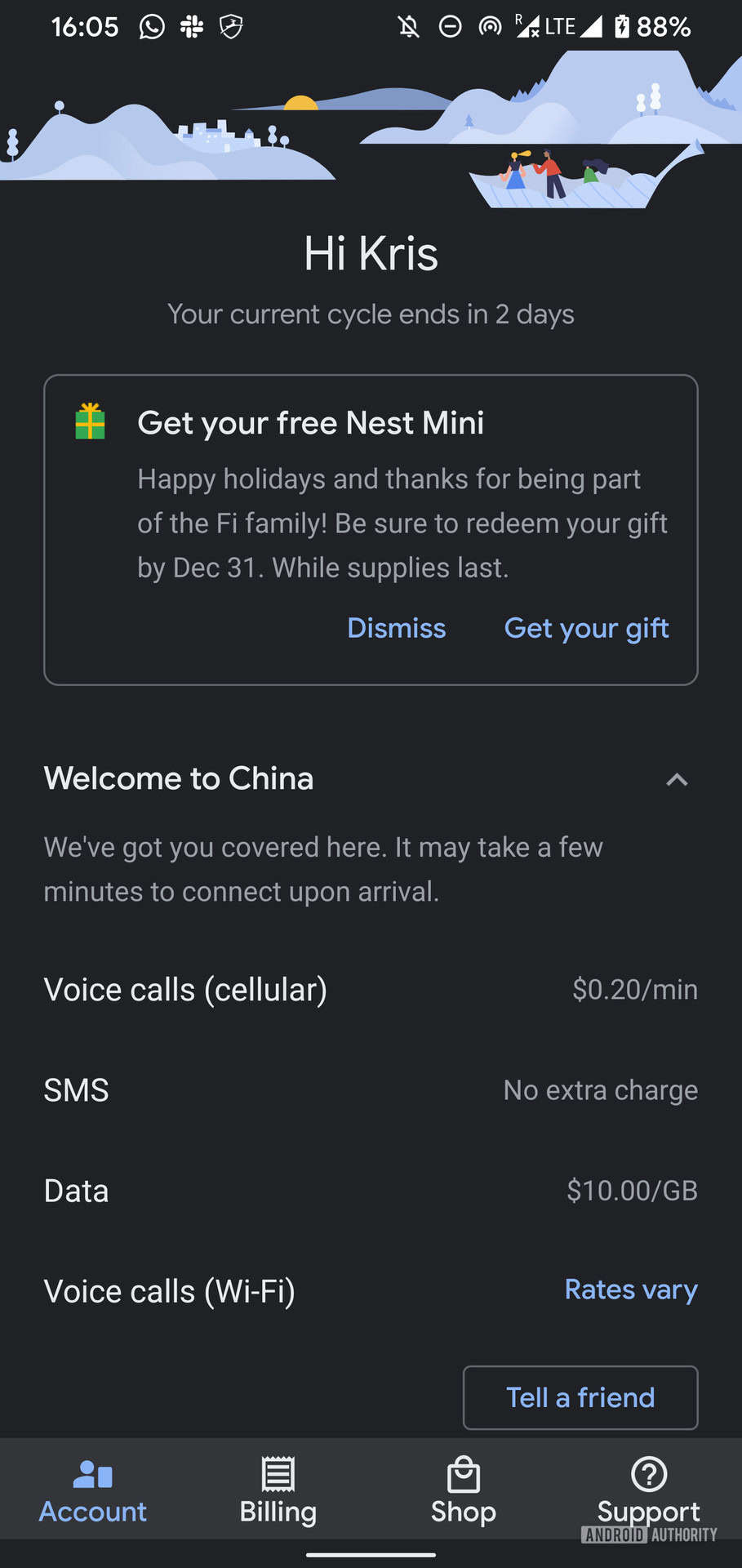
Task: Tap the Tell a friend button
Action: tap(580, 1397)
